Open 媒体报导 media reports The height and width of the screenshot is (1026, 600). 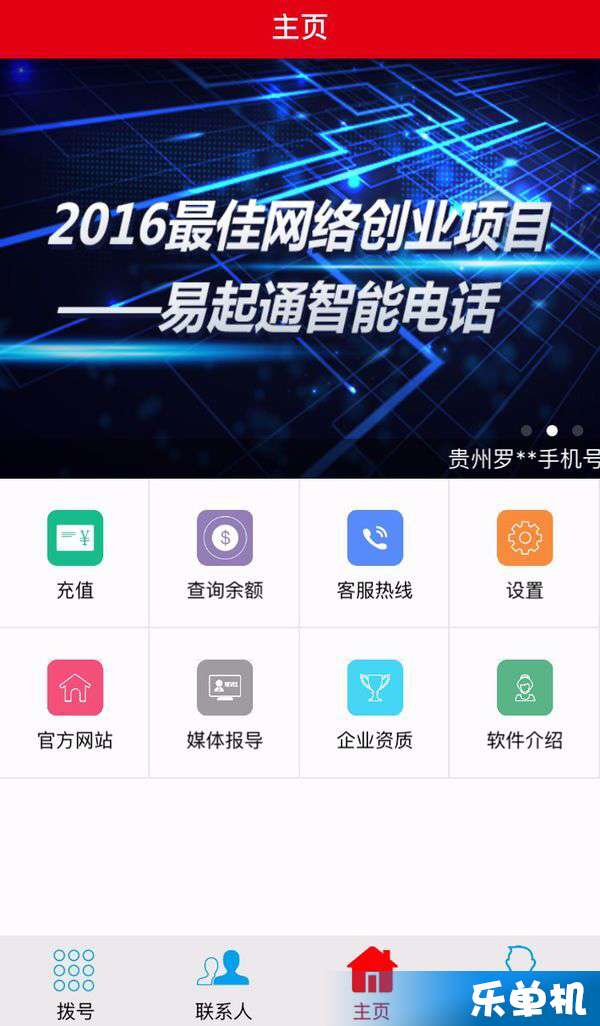[225, 702]
